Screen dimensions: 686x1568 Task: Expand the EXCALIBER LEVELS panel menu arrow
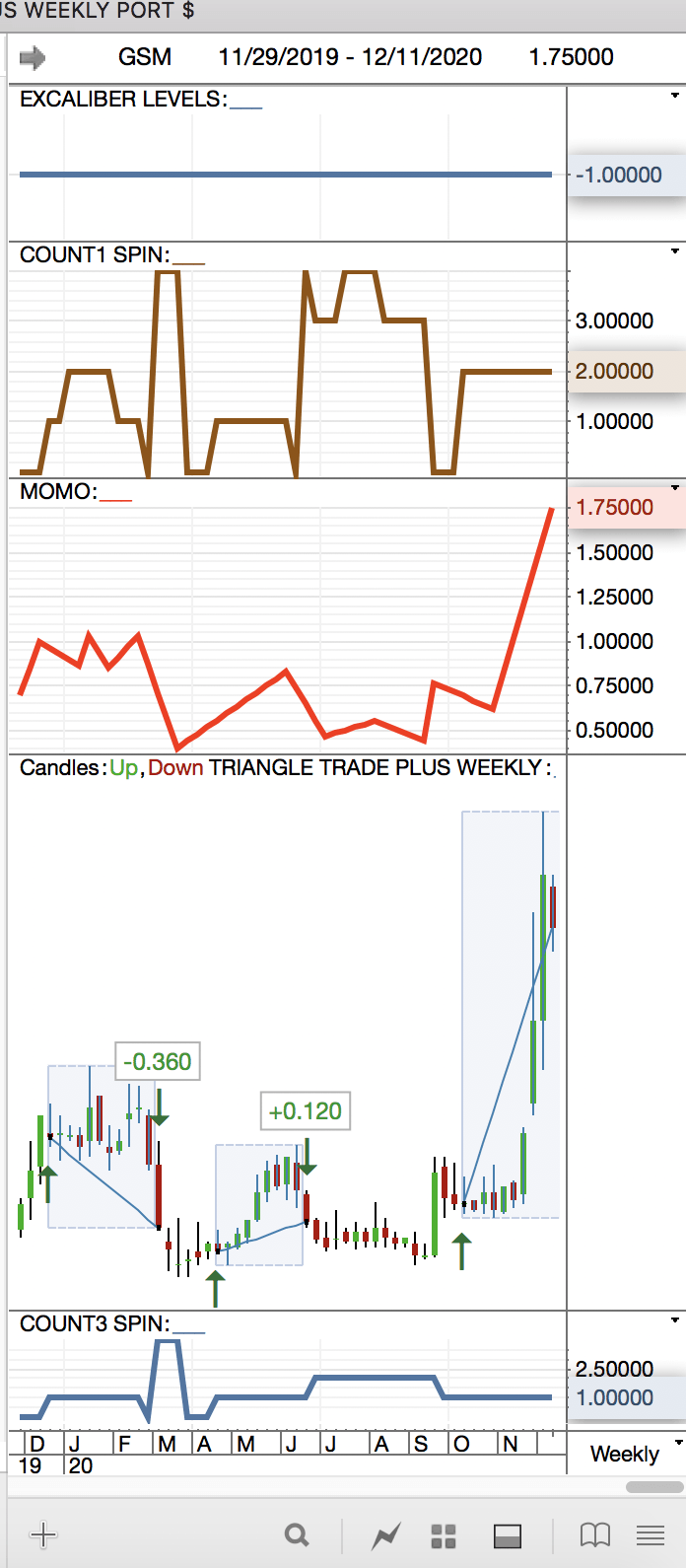(675, 96)
